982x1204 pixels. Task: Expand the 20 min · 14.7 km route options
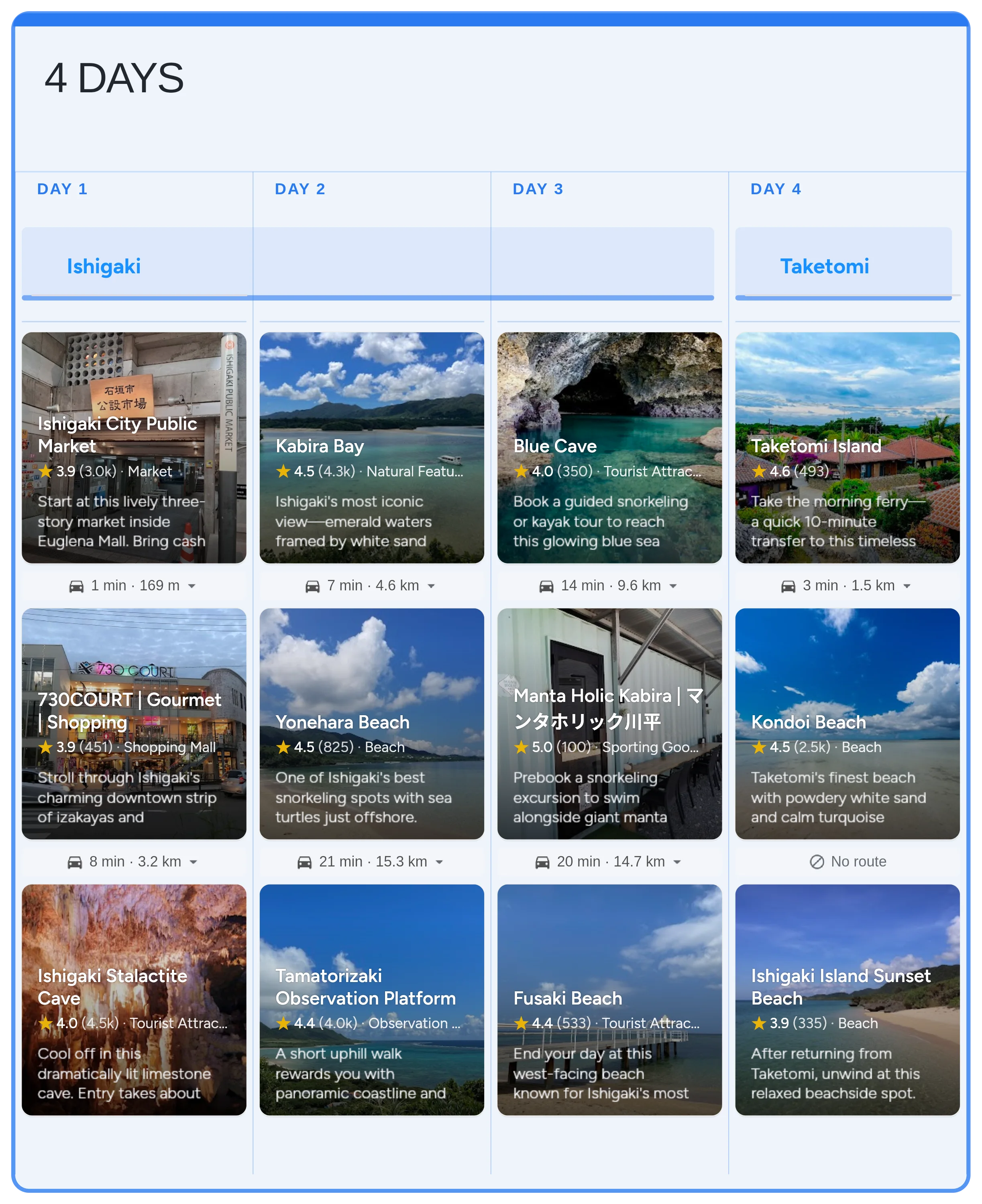coord(677,862)
